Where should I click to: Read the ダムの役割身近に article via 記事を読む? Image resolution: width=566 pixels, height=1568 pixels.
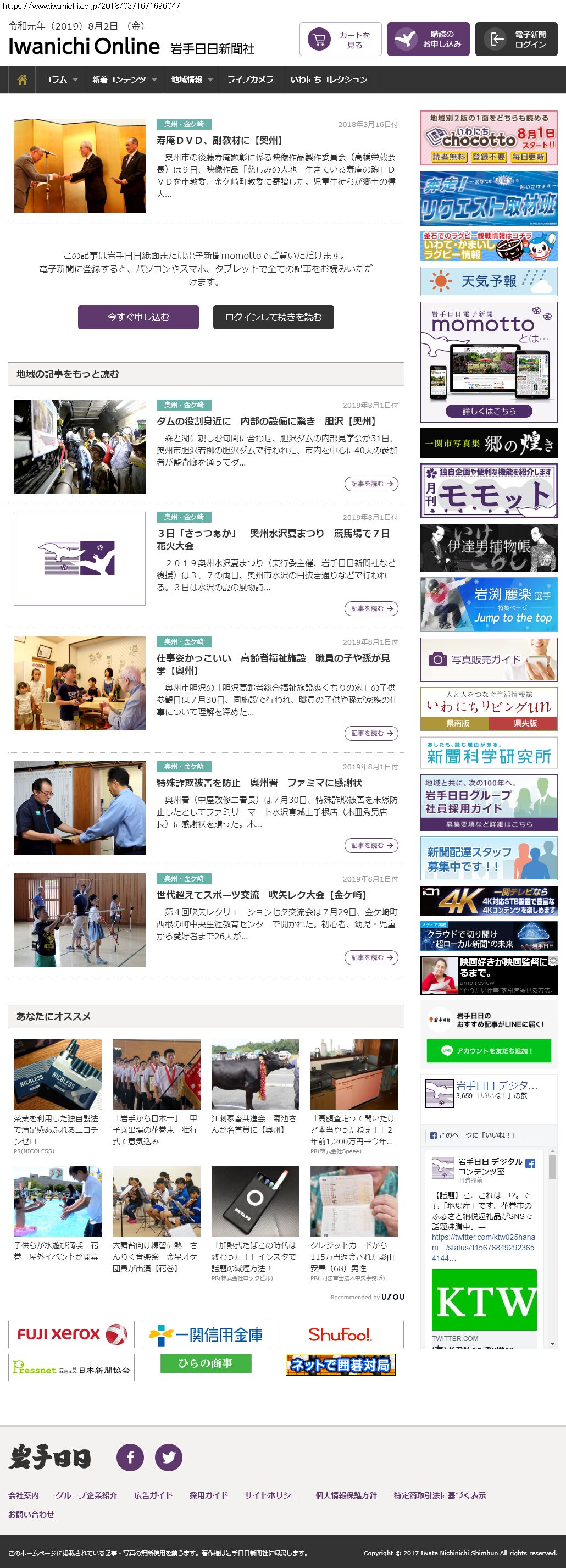[371, 484]
